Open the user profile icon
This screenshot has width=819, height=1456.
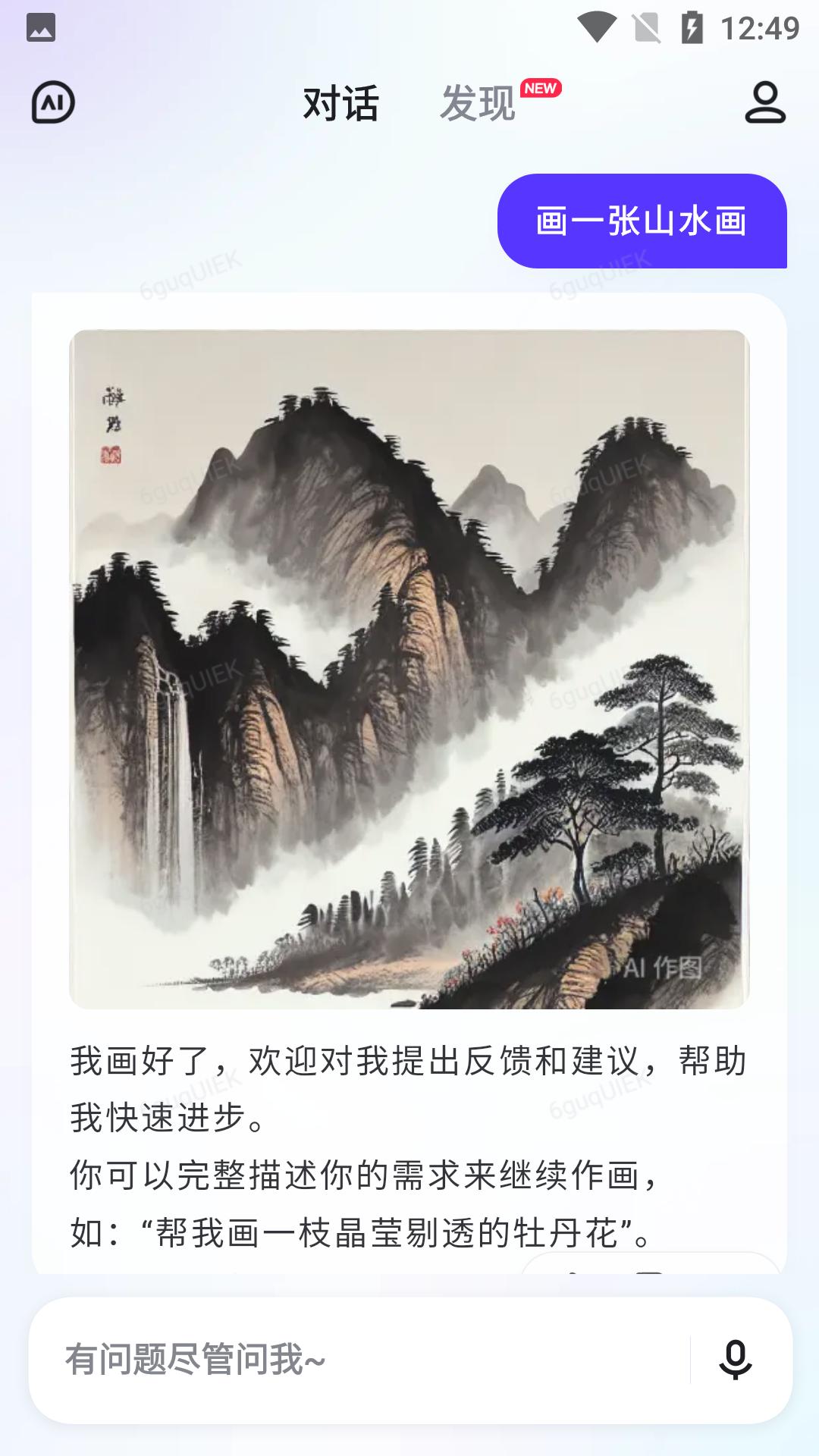coord(764,102)
